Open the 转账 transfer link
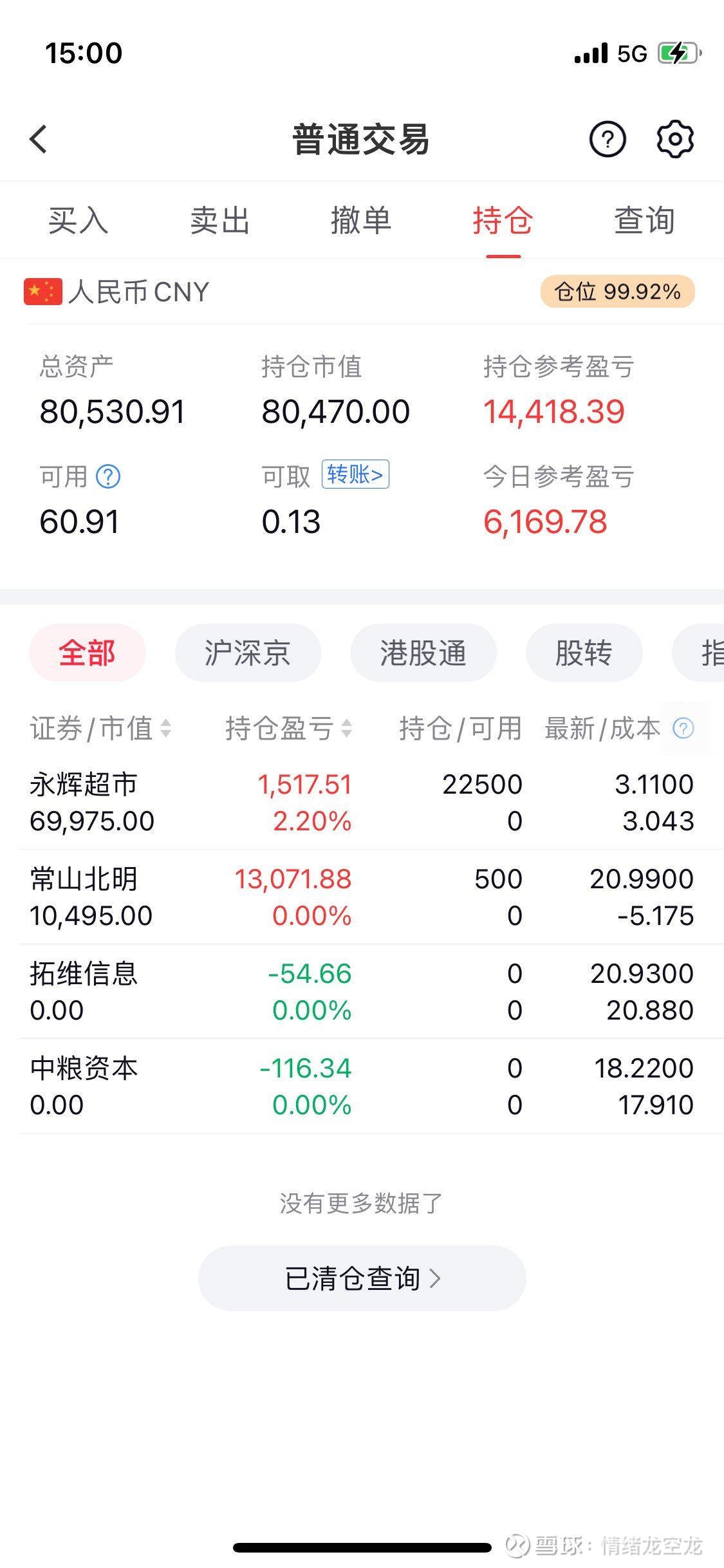This screenshot has height=1568, width=724. tap(353, 475)
